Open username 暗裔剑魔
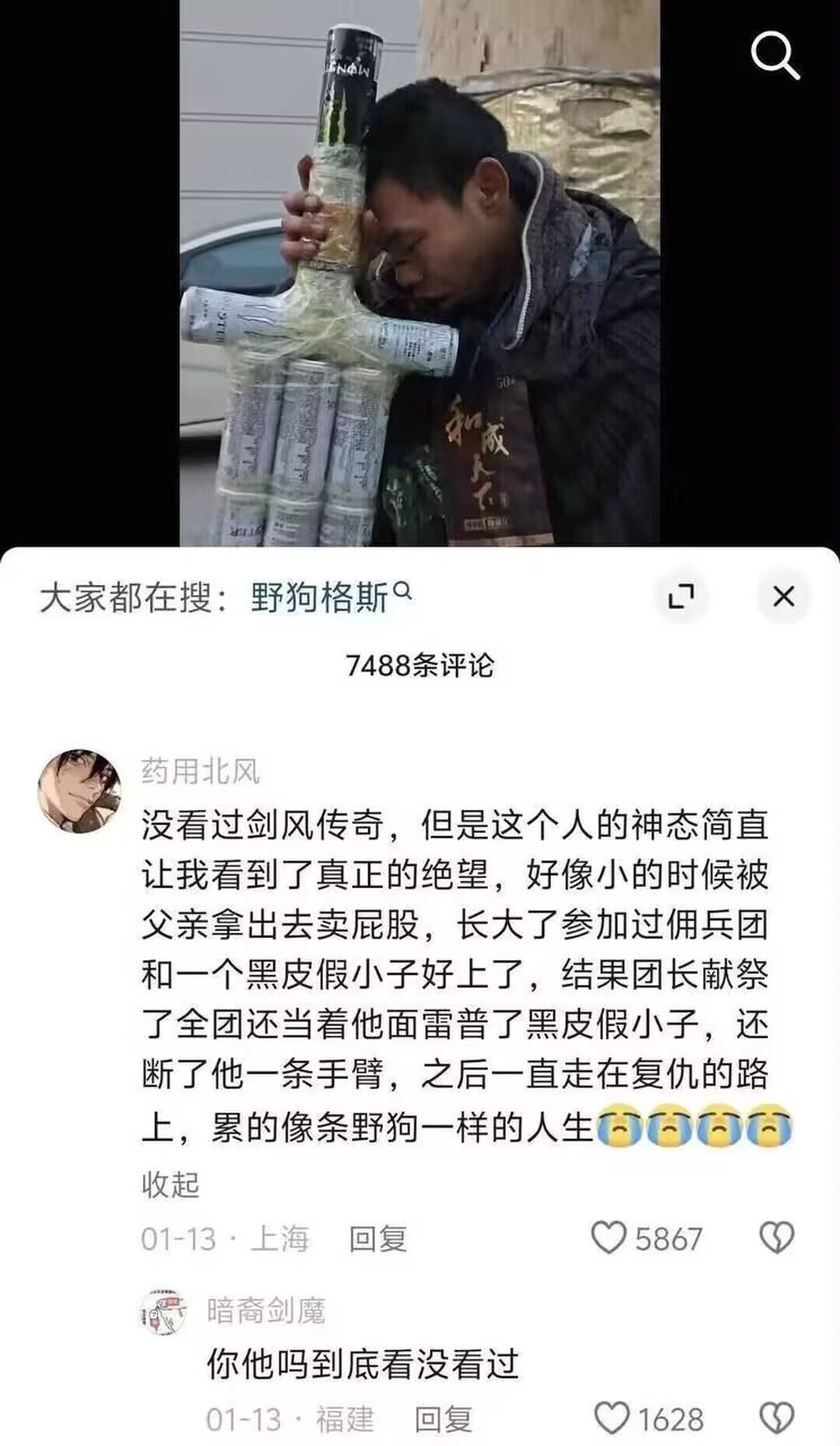Image resolution: width=840 pixels, height=1446 pixels. point(266,1311)
